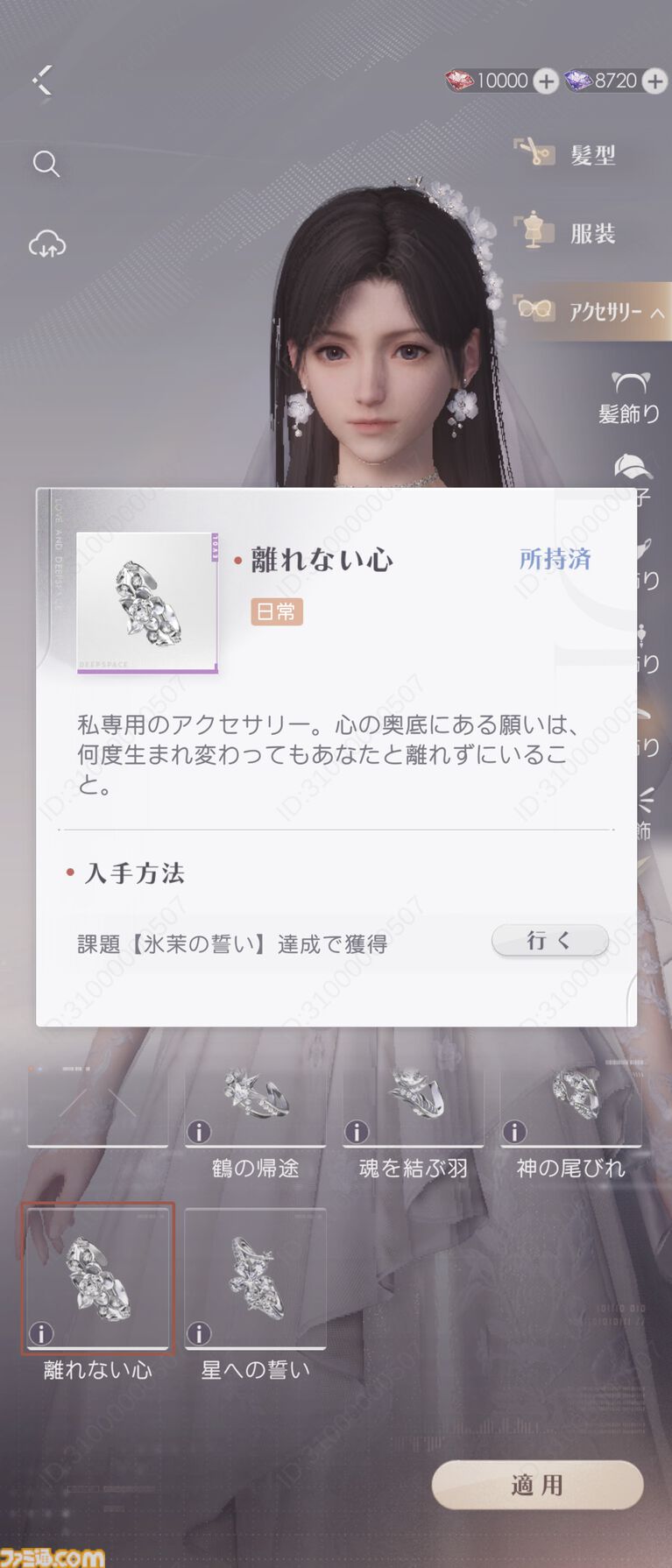Select the 髪飾り subcategory

click(x=627, y=399)
